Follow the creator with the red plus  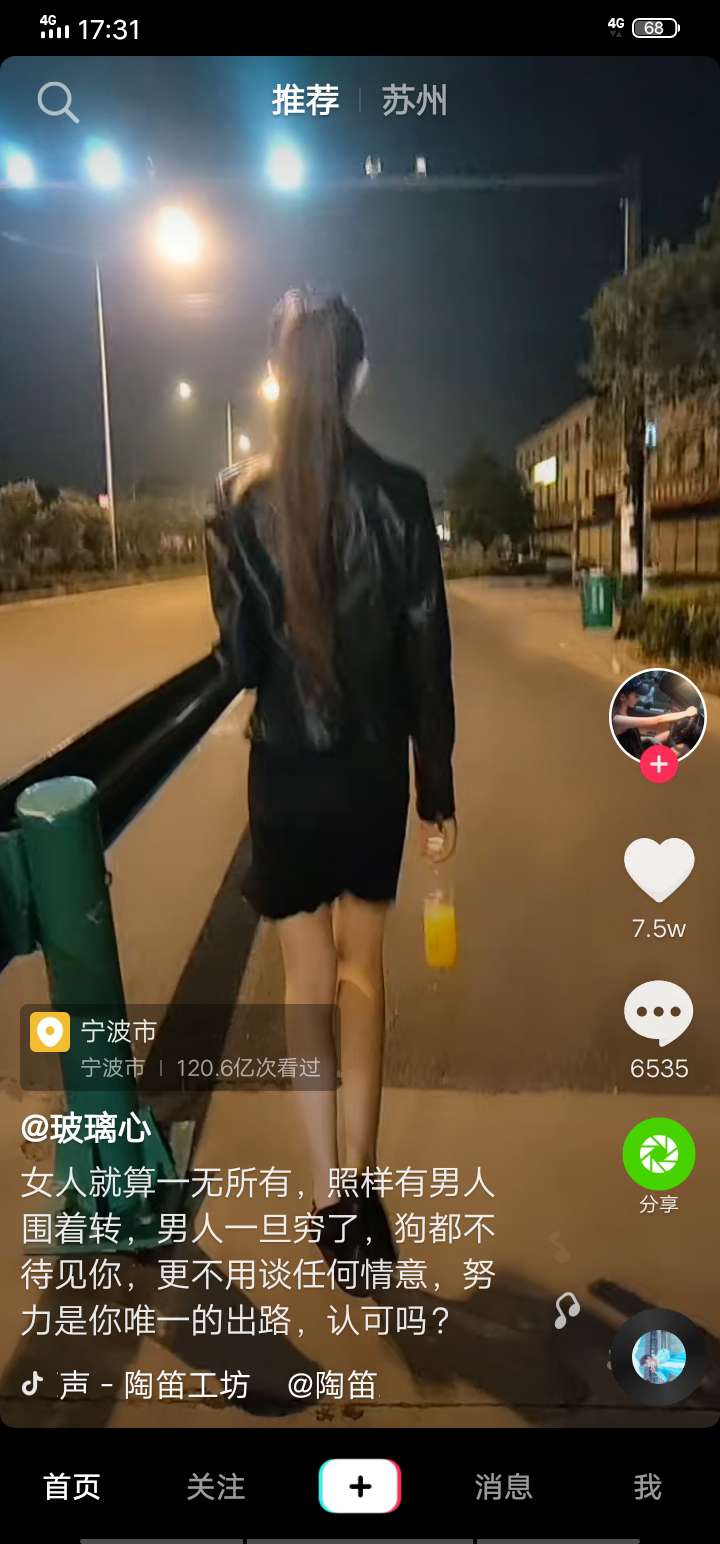coord(659,765)
